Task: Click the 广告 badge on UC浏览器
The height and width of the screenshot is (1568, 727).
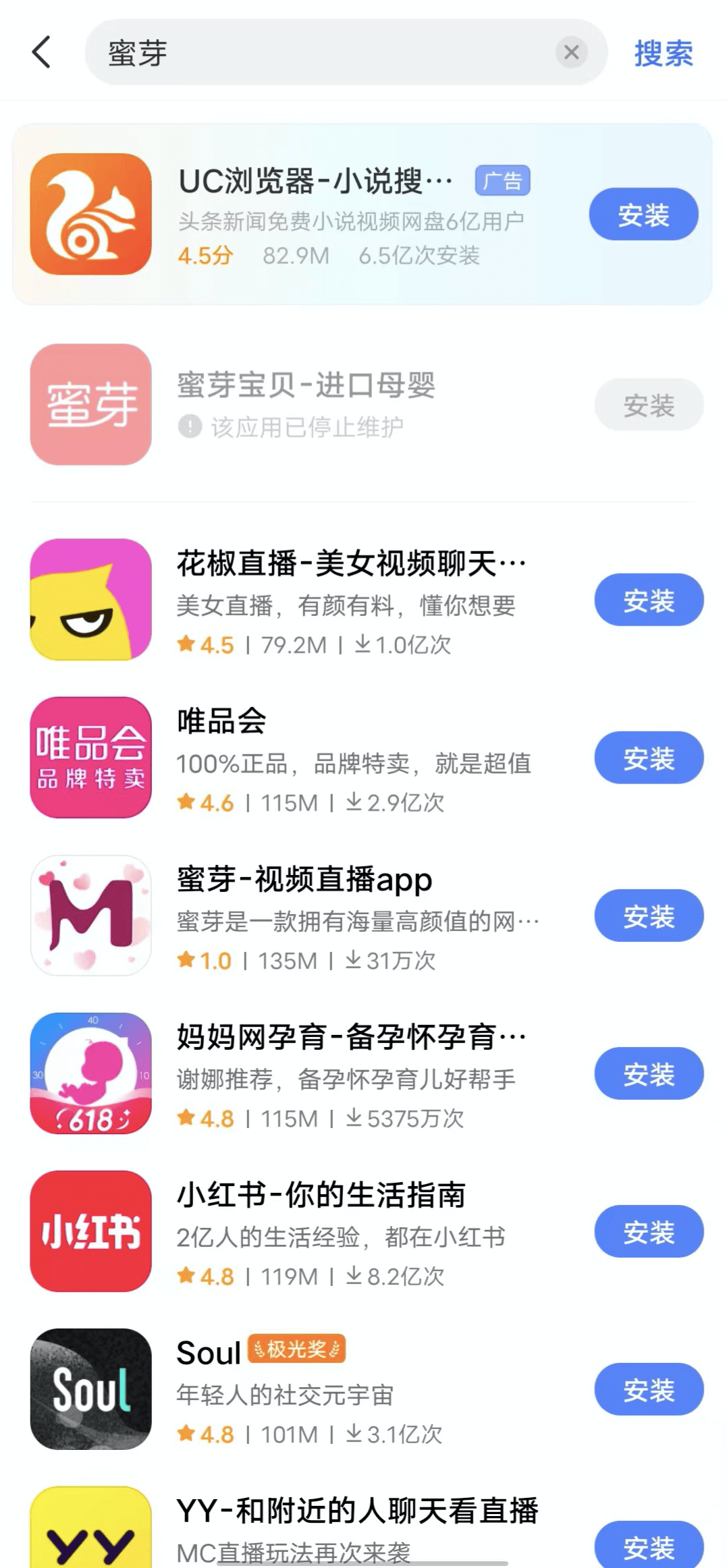Action: pos(502,180)
